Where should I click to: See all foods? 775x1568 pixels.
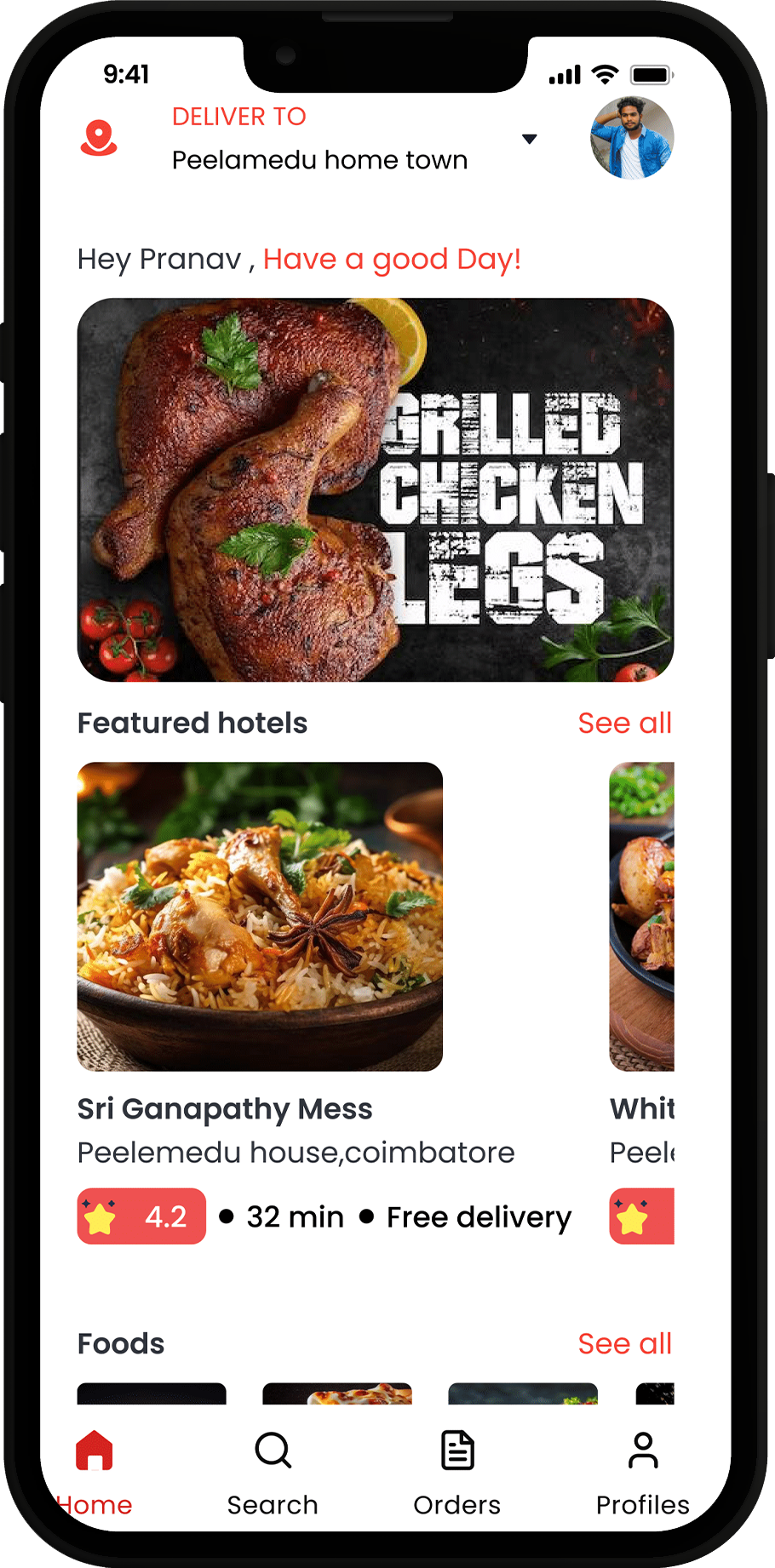624,1343
